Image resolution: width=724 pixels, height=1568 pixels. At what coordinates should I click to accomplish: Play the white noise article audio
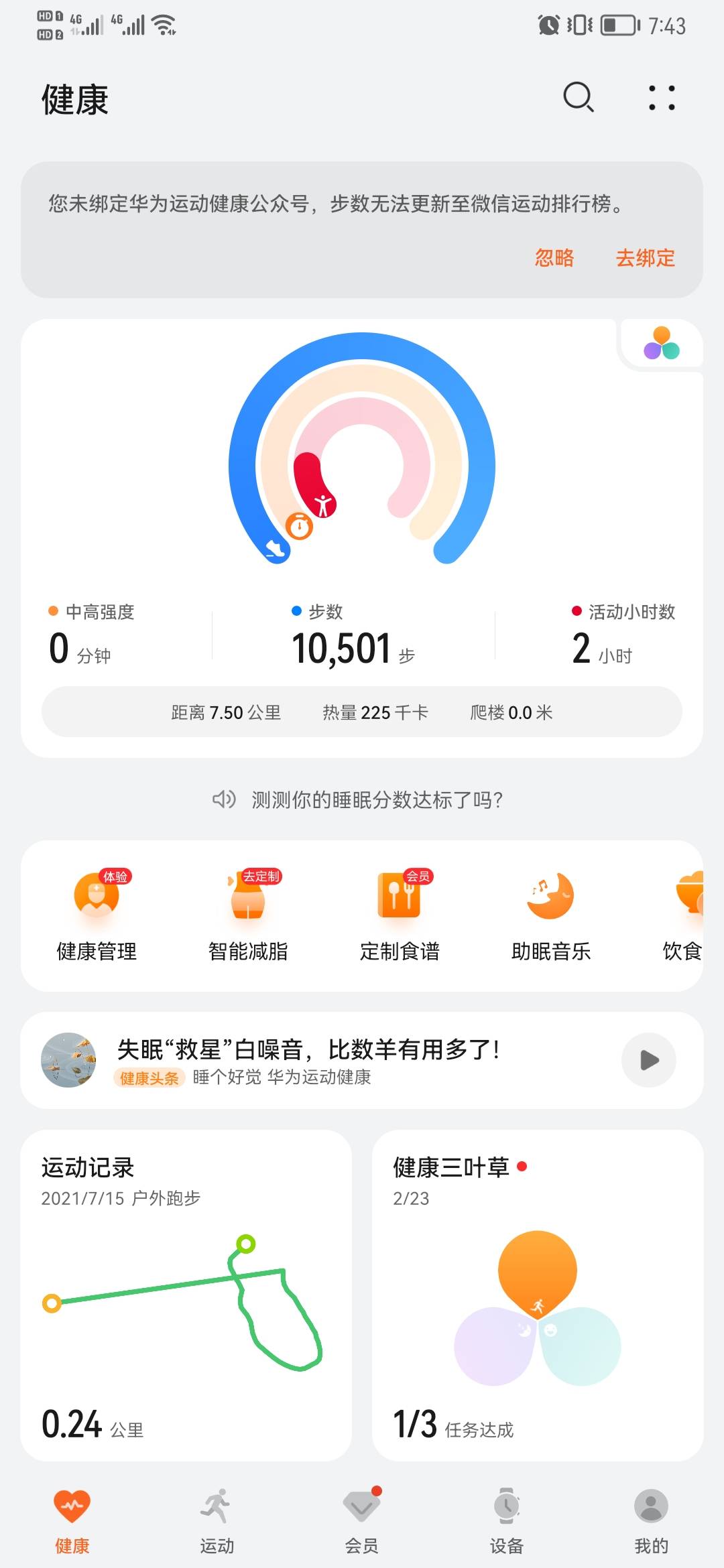click(647, 1059)
